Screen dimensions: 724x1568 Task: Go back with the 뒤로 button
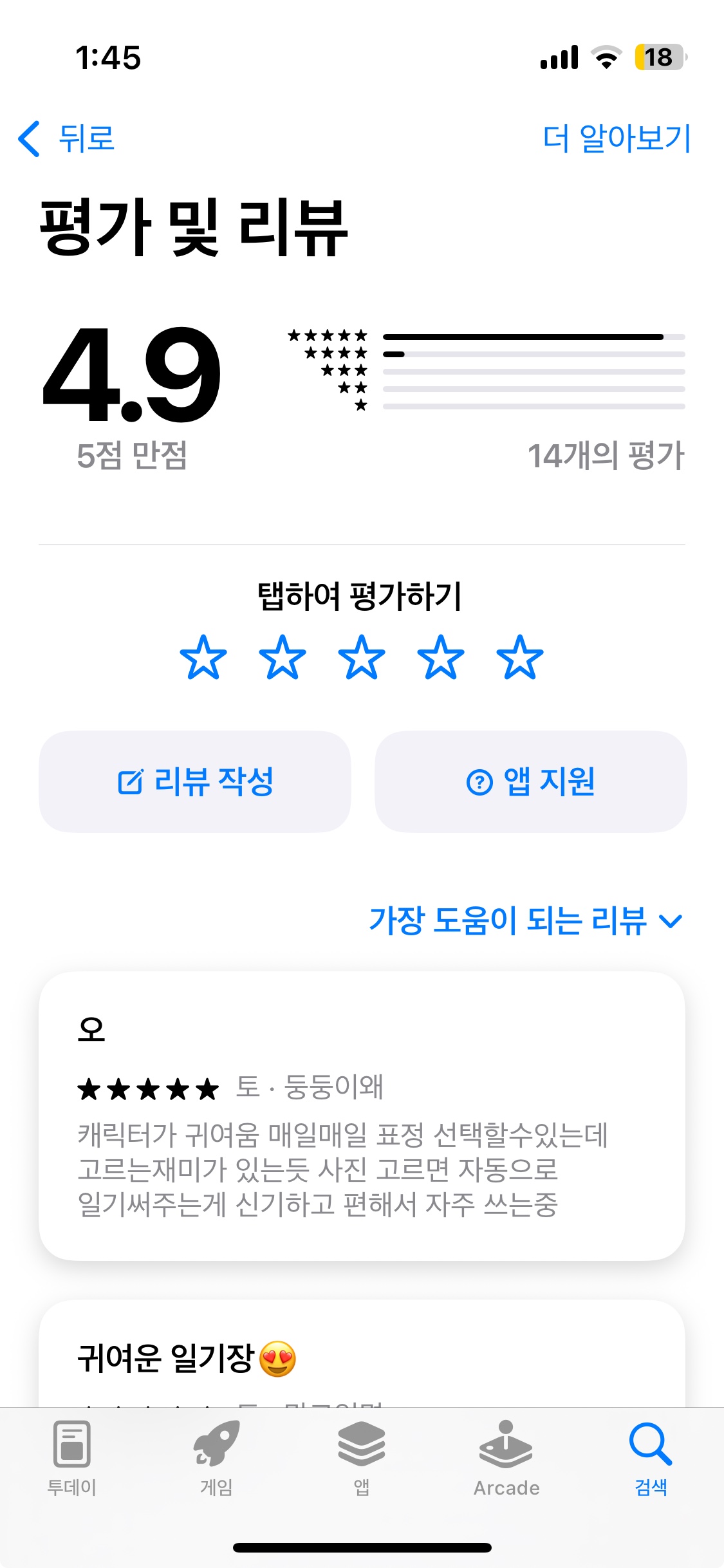click(x=67, y=138)
